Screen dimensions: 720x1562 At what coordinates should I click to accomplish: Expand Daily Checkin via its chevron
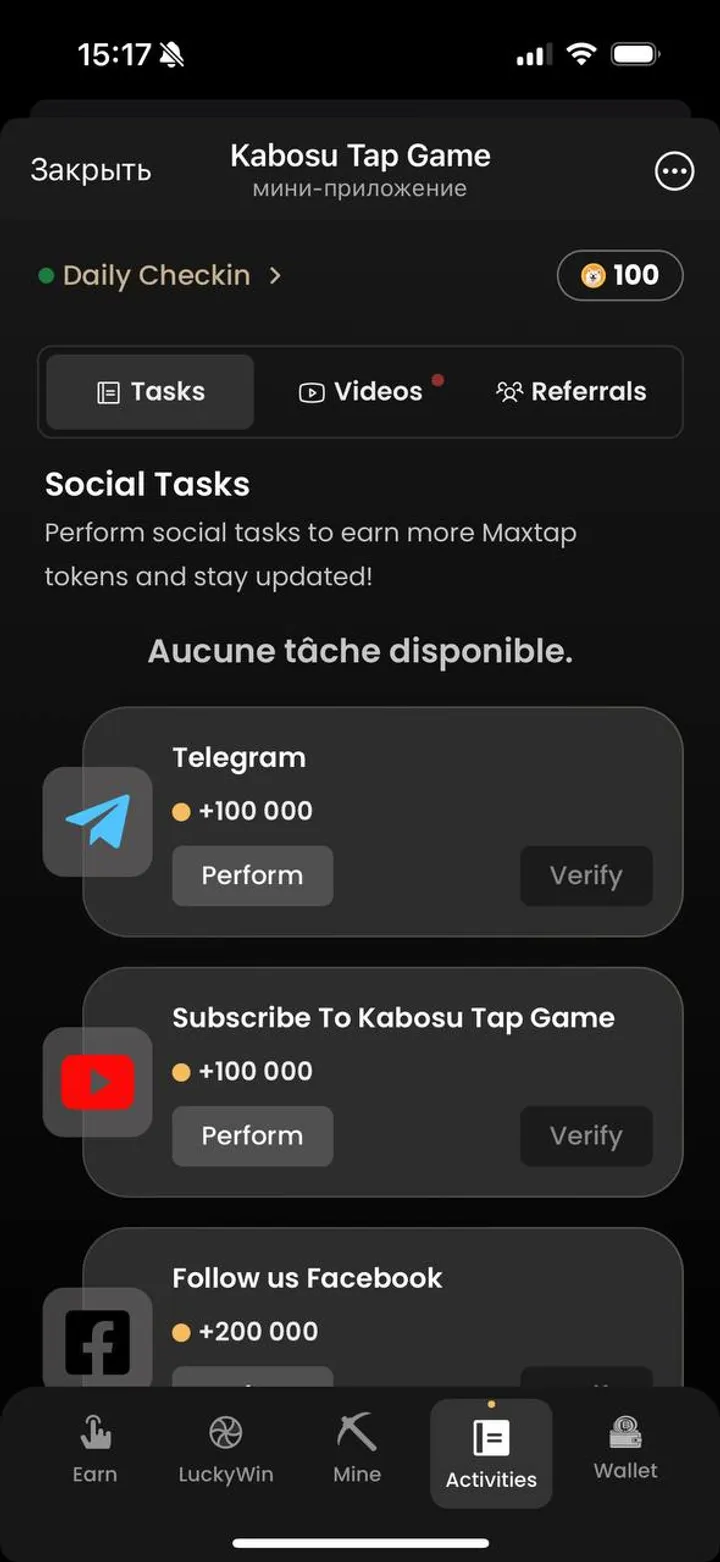276,276
